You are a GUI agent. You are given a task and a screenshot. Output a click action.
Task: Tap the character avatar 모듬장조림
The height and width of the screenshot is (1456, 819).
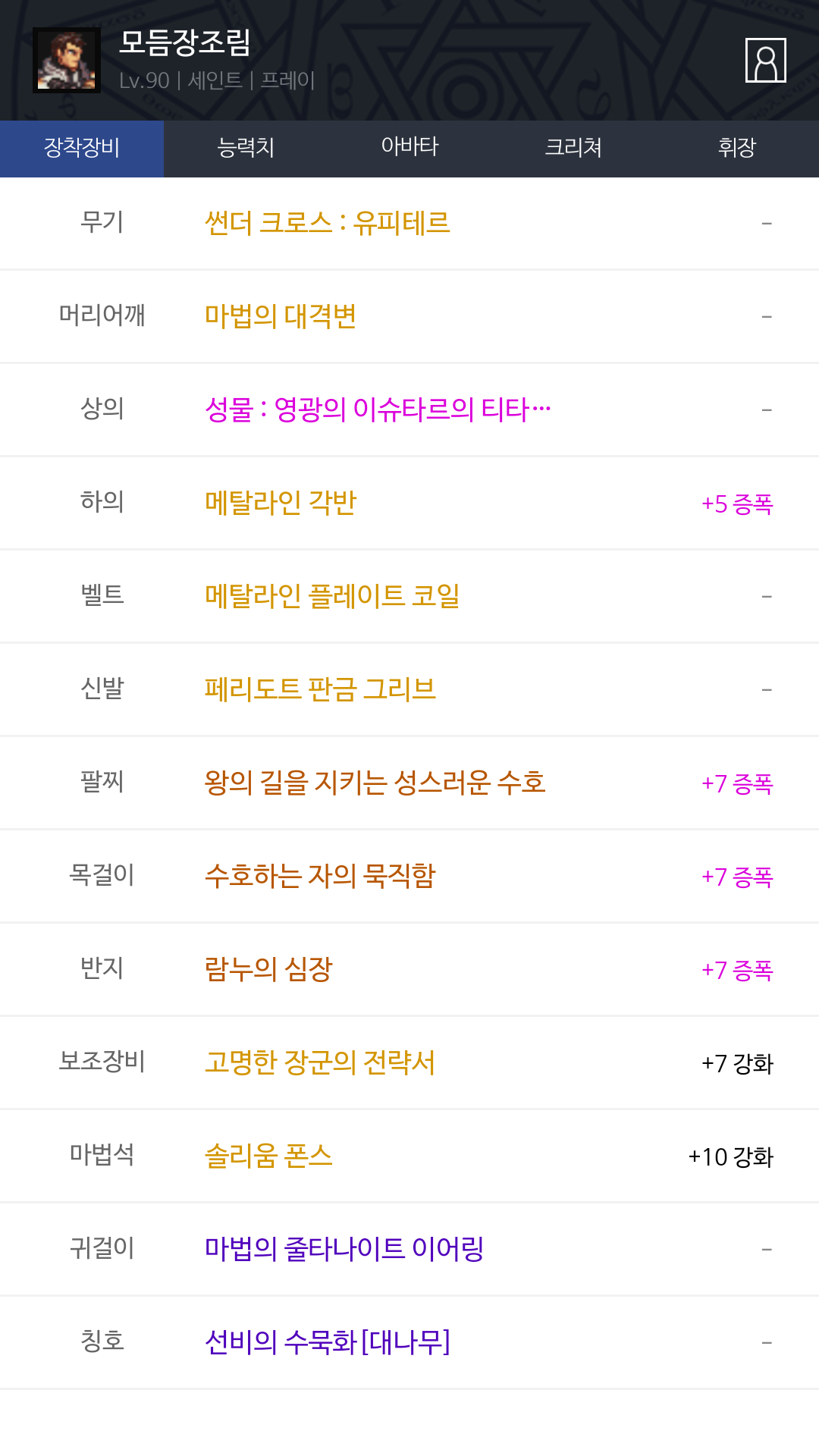click(x=67, y=61)
